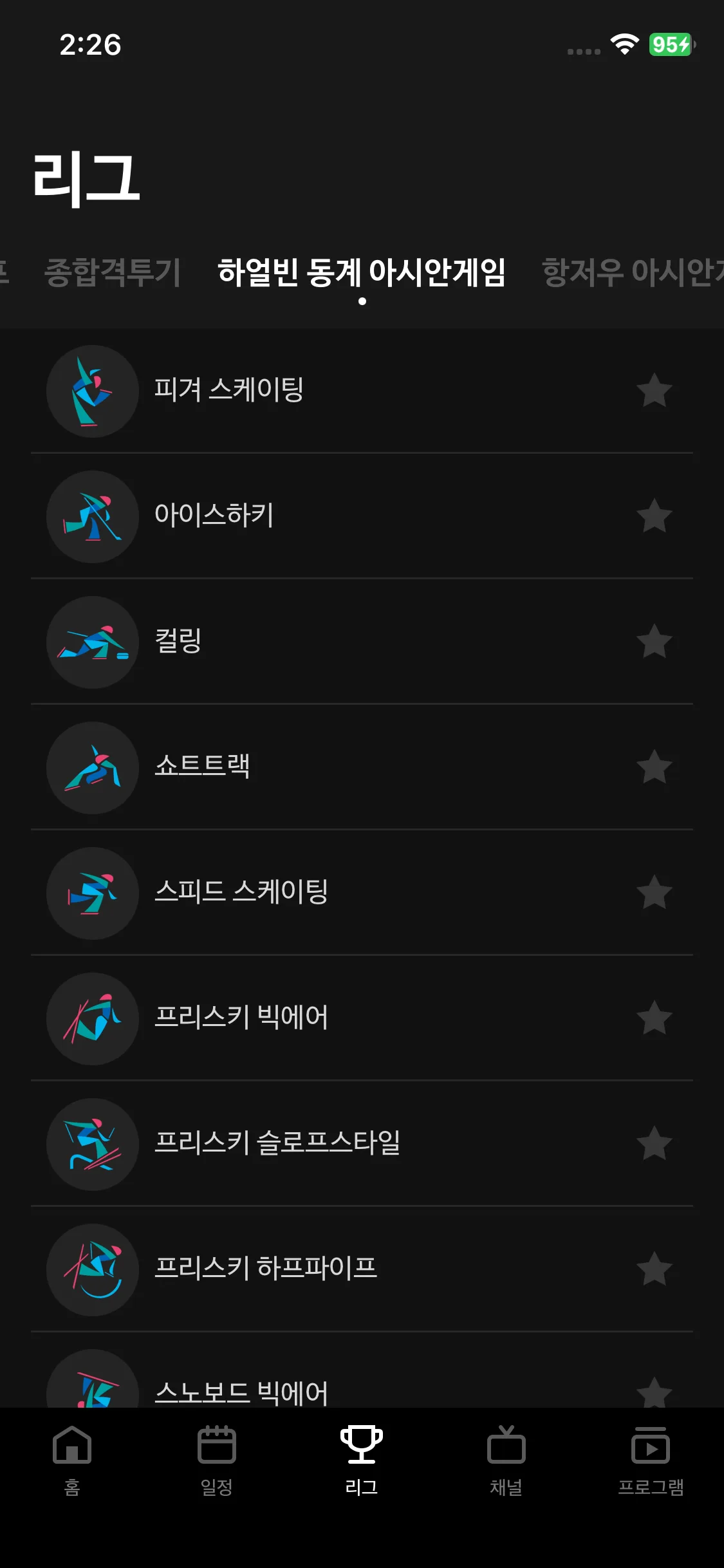This screenshot has width=724, height=1568.
Task: Switch to the 일정 tab
Action: 217,1457
